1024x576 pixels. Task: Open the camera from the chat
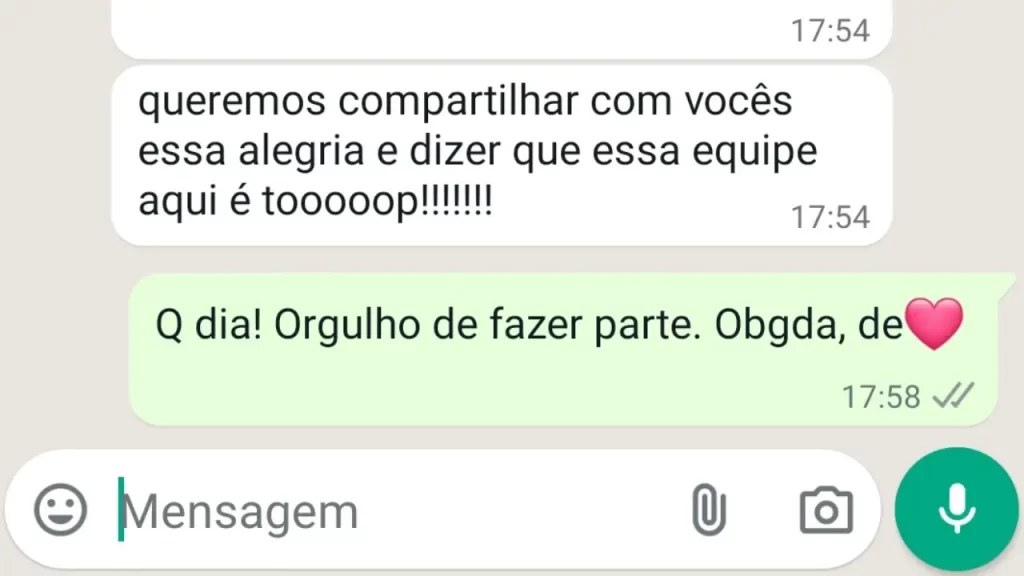tap(826, 511)
